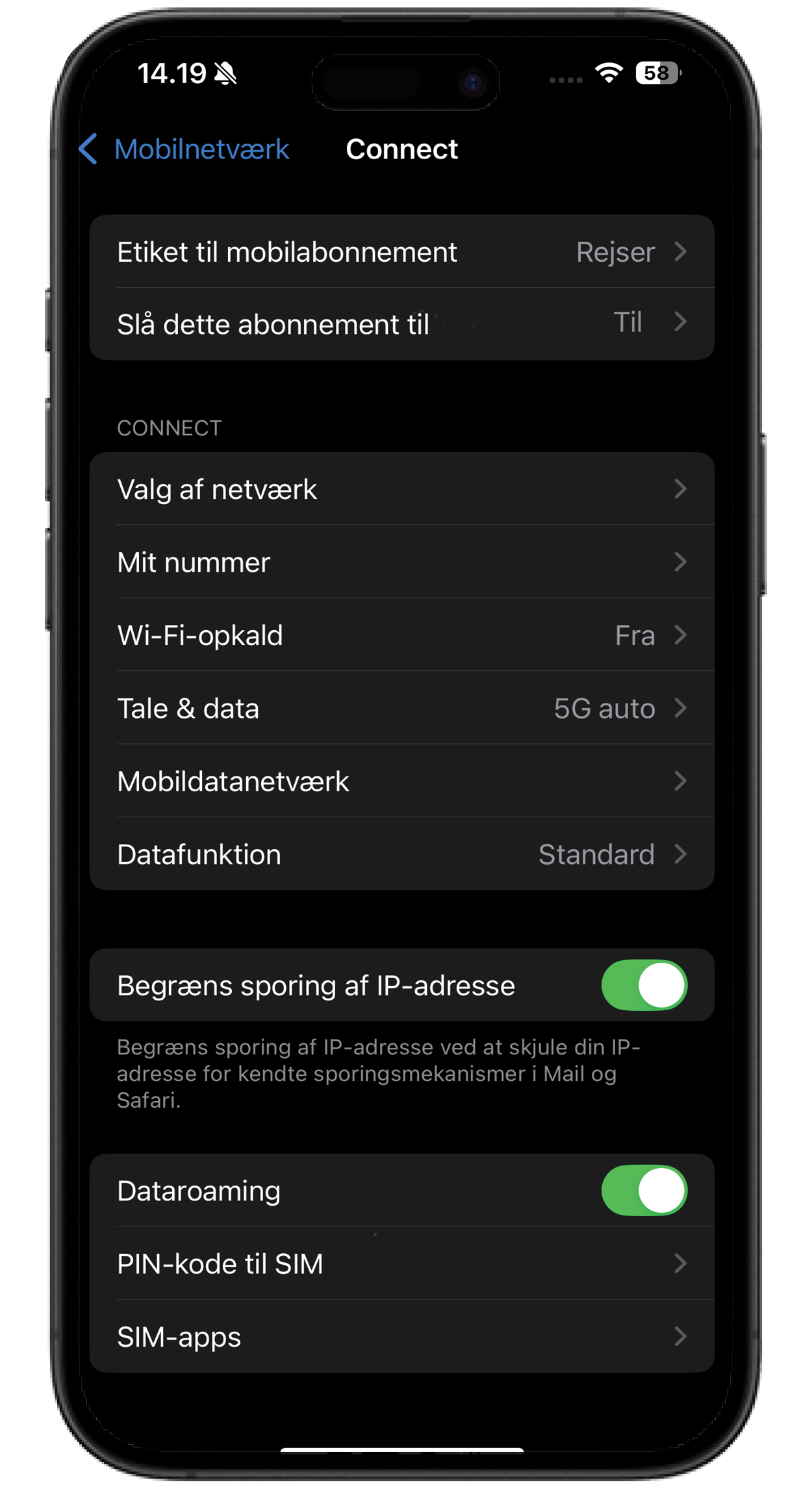Image resolution: width=812 pixels, height=1489 pixels.
Task: Open PIN-kode til SIM
Action: (401, 1264)
